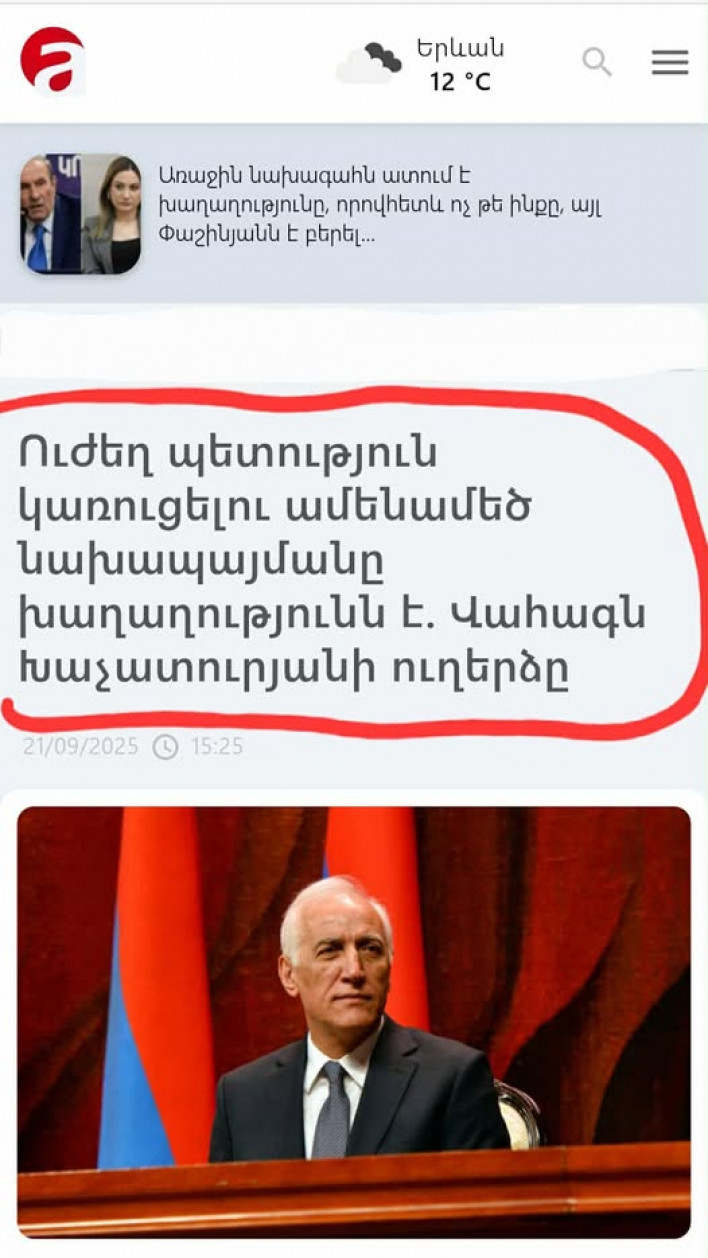Open the Yerevan weather widget
This screenshot has height=1258, width=708.
[422, 64]
